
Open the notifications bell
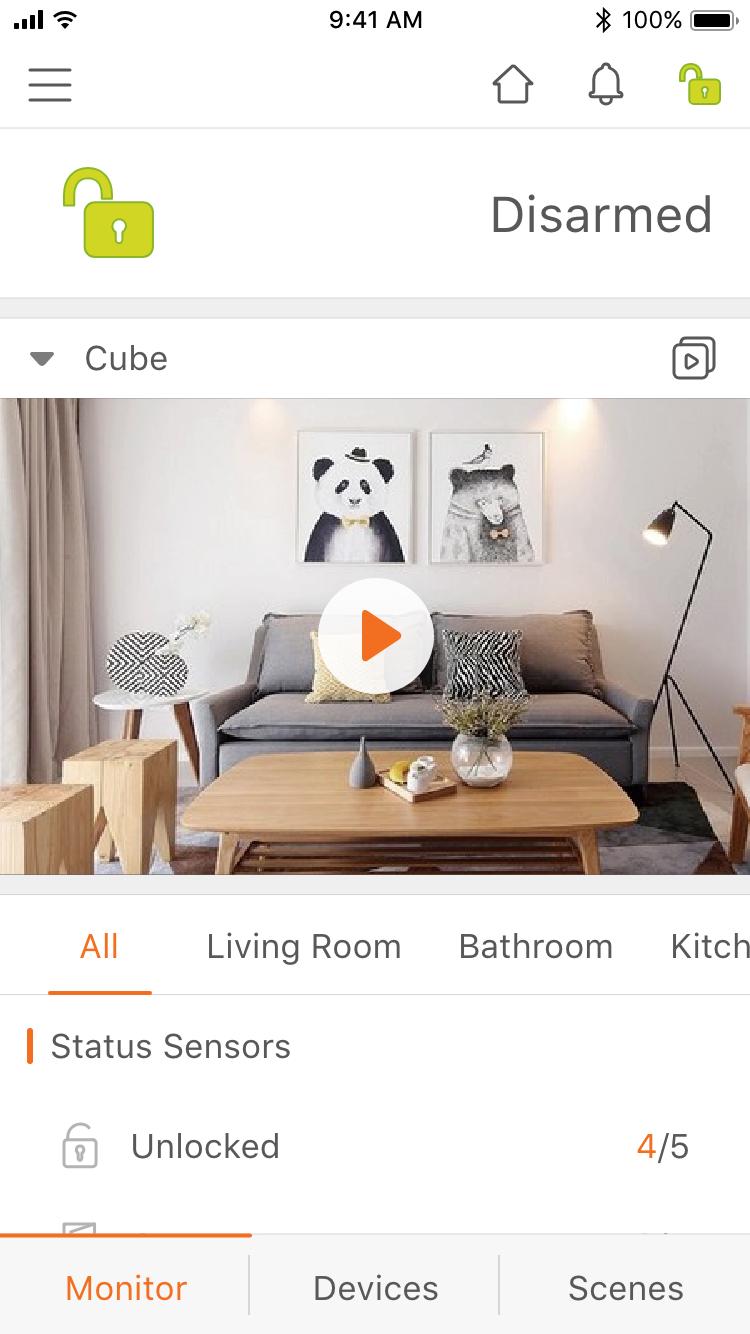coord(605,85)
